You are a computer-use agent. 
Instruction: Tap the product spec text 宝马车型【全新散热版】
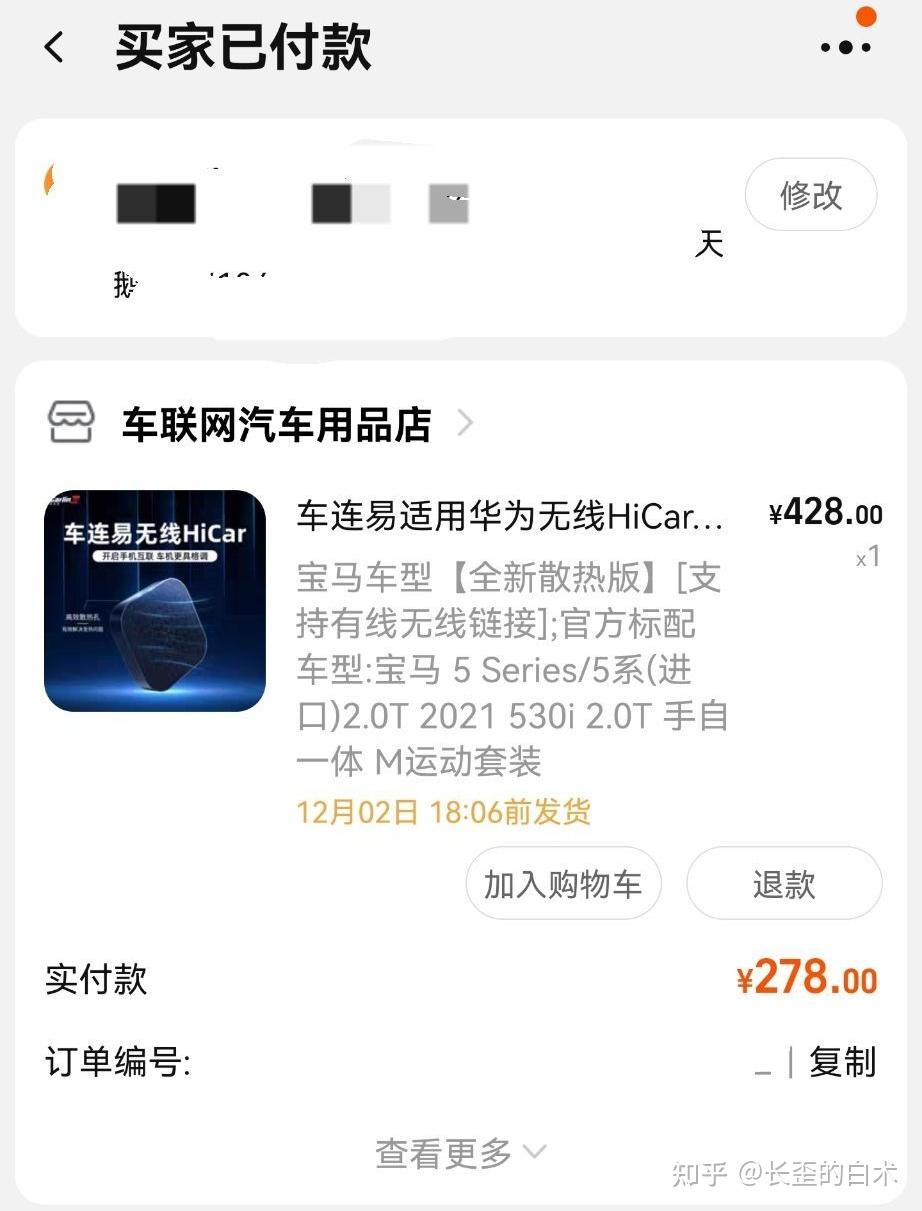coord(512,578)
